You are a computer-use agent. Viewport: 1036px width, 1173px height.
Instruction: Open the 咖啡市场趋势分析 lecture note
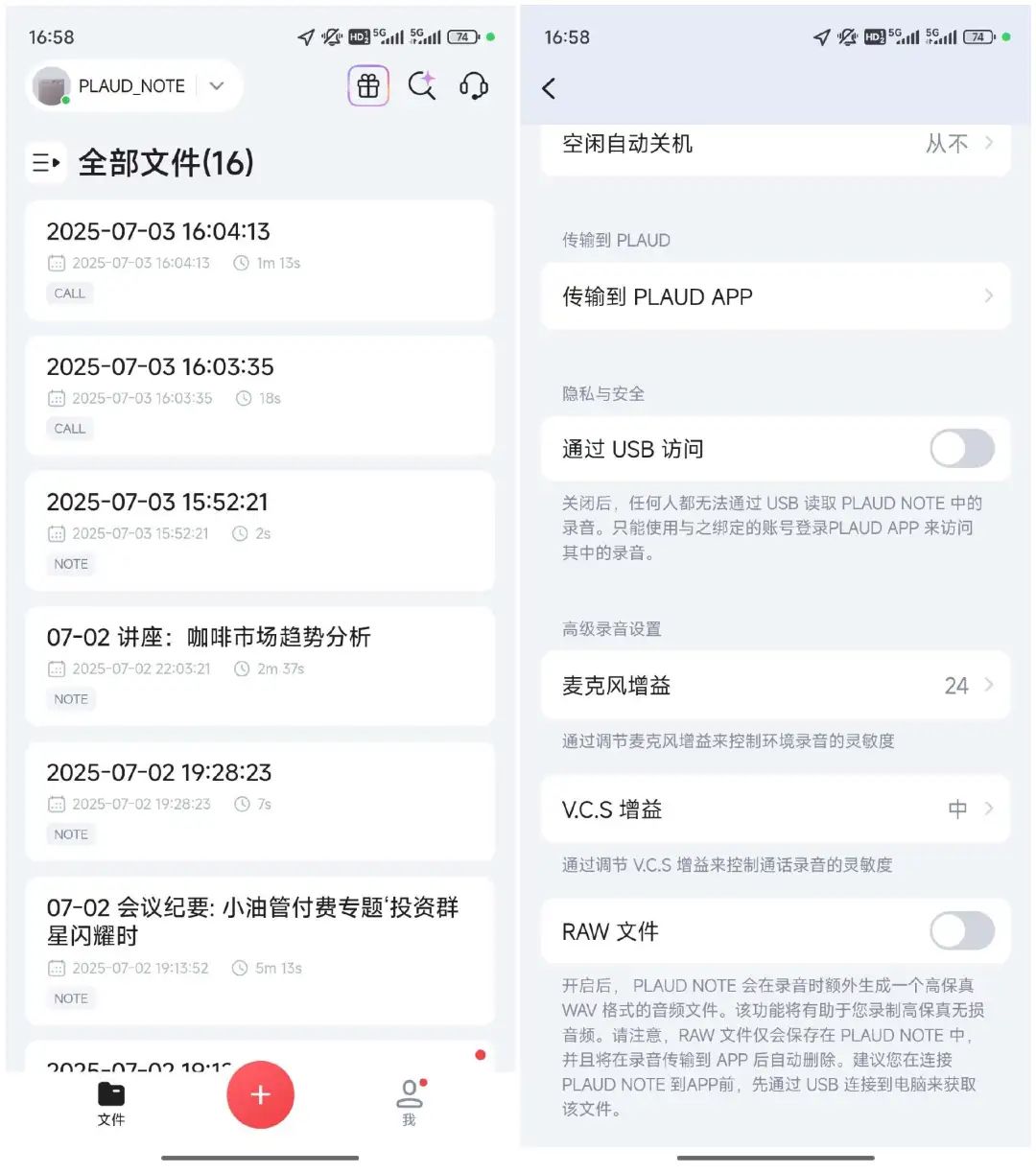(x=259, y=666)
